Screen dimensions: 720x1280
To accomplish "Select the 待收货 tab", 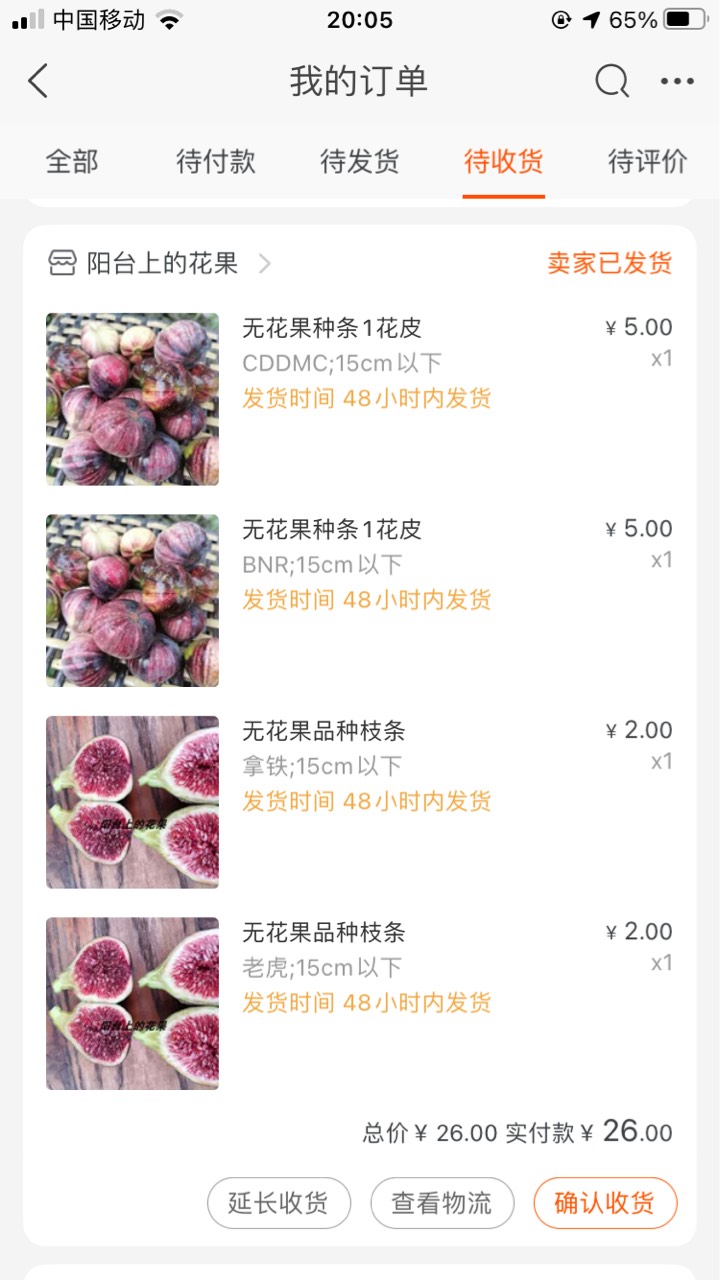I will coord(504,161).
